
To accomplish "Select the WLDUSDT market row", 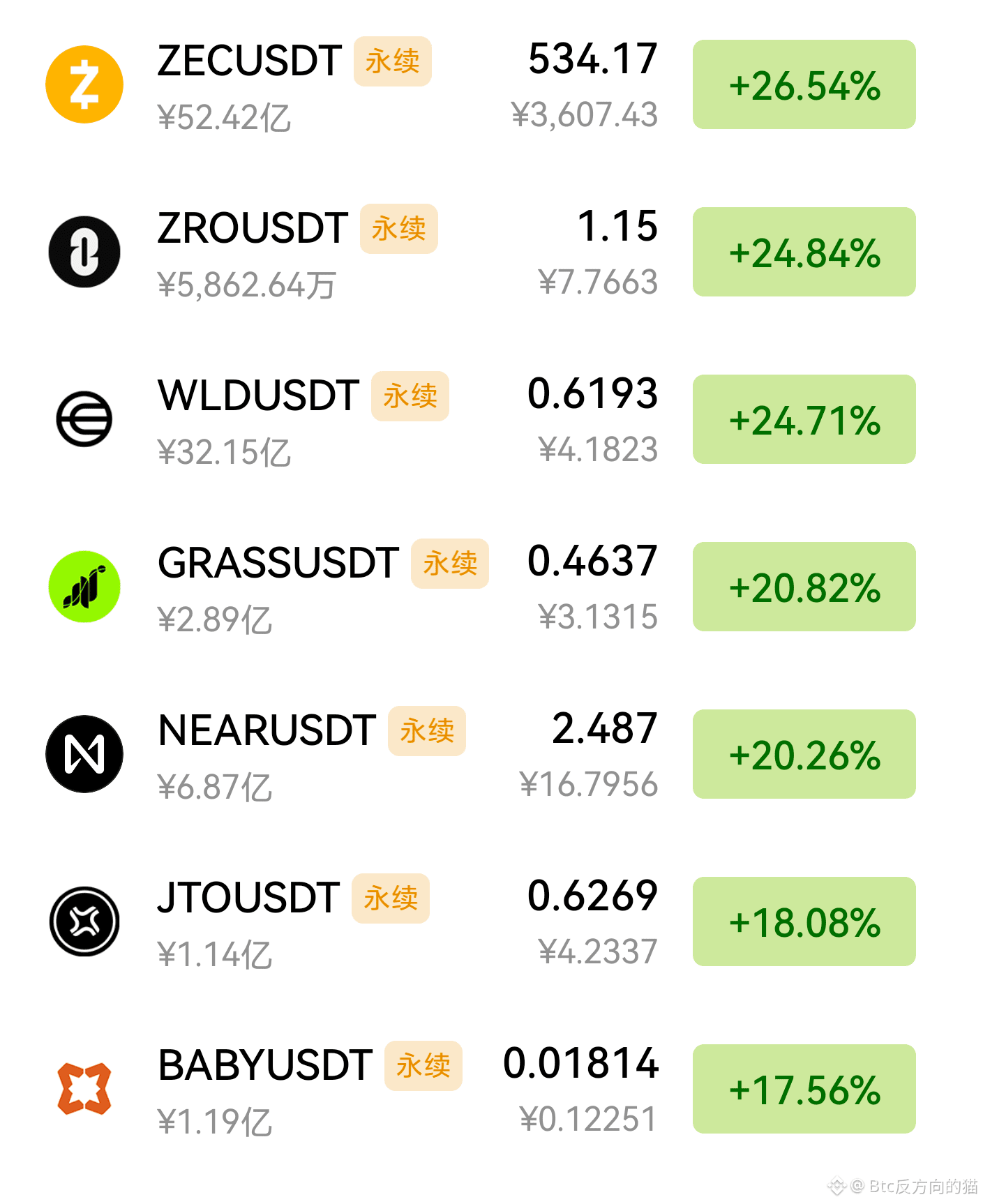I will click(491, 419).
